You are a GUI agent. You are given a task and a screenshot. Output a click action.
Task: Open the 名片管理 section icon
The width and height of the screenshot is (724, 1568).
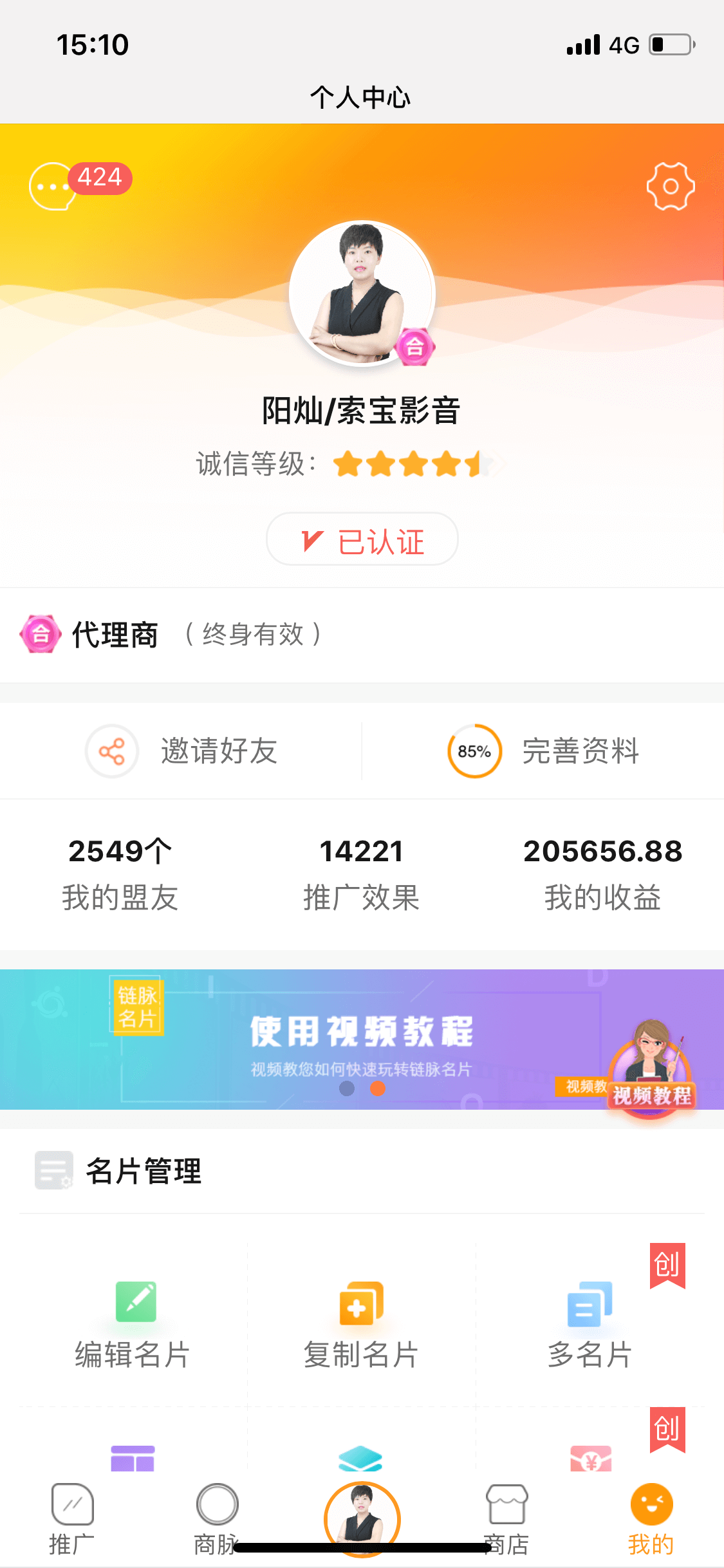(x=54, y=1171)
